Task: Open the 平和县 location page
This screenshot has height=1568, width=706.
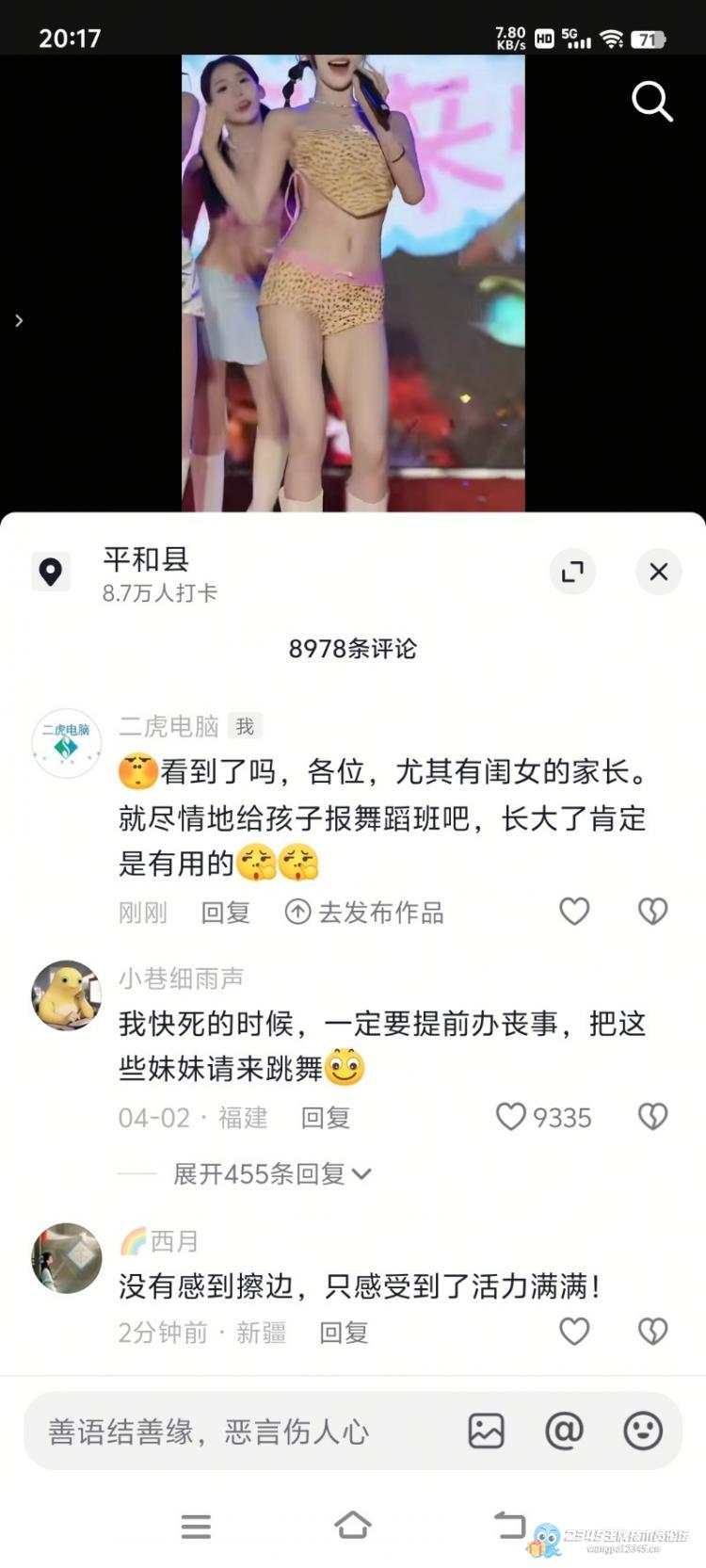Action: tap(146, 560)
